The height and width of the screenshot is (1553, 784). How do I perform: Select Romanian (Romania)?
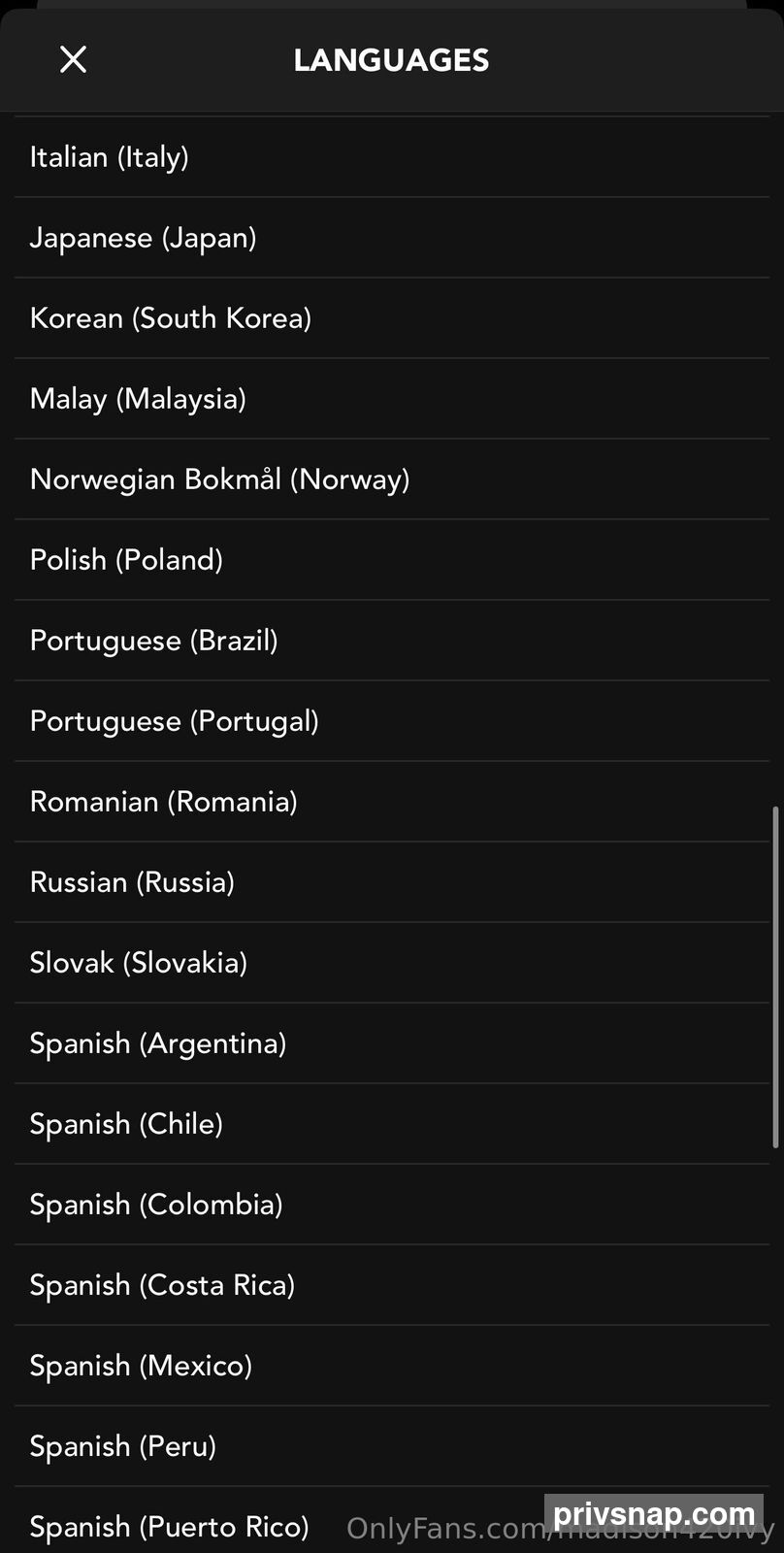(x=392, y=802)
